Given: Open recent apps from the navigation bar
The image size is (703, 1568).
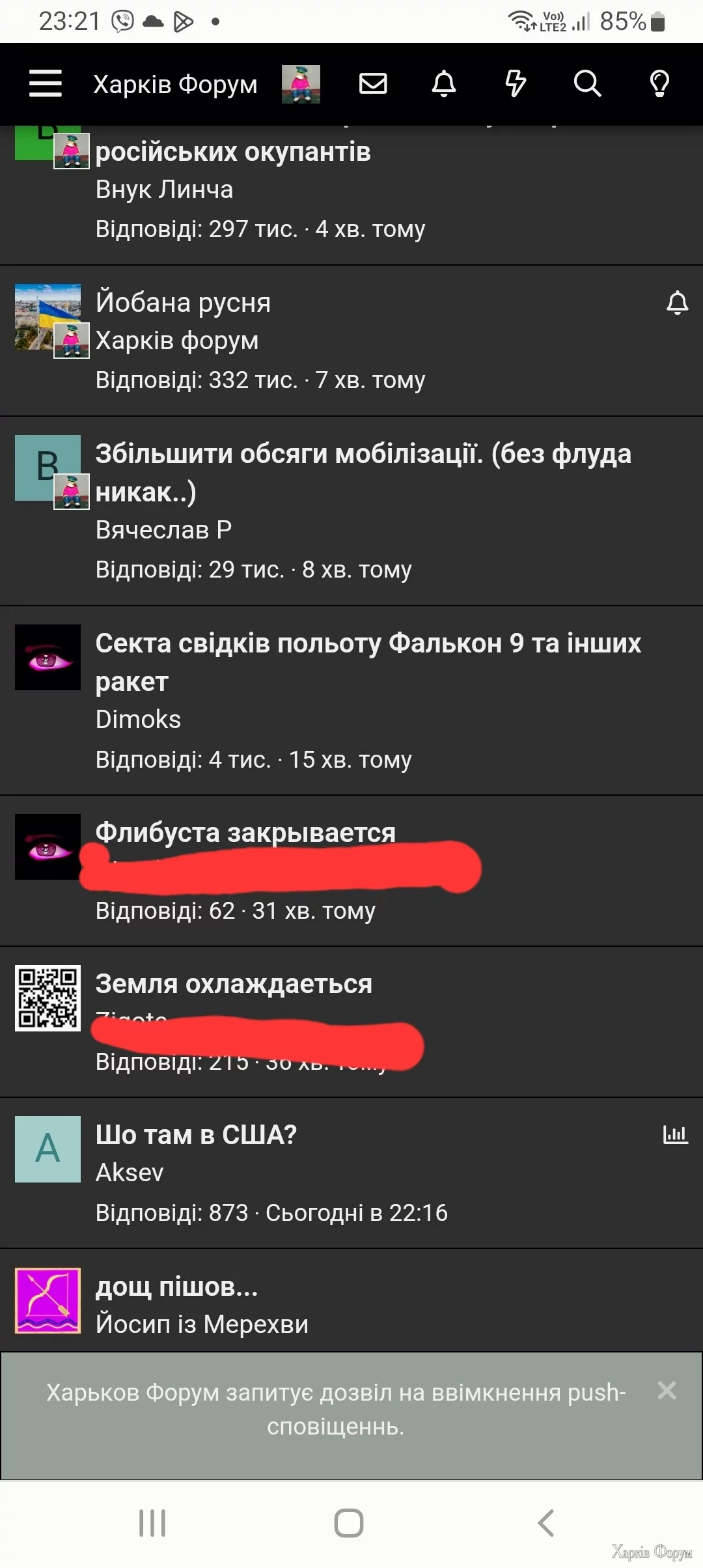Looking at the screenshot, I should click(152, 1523).
